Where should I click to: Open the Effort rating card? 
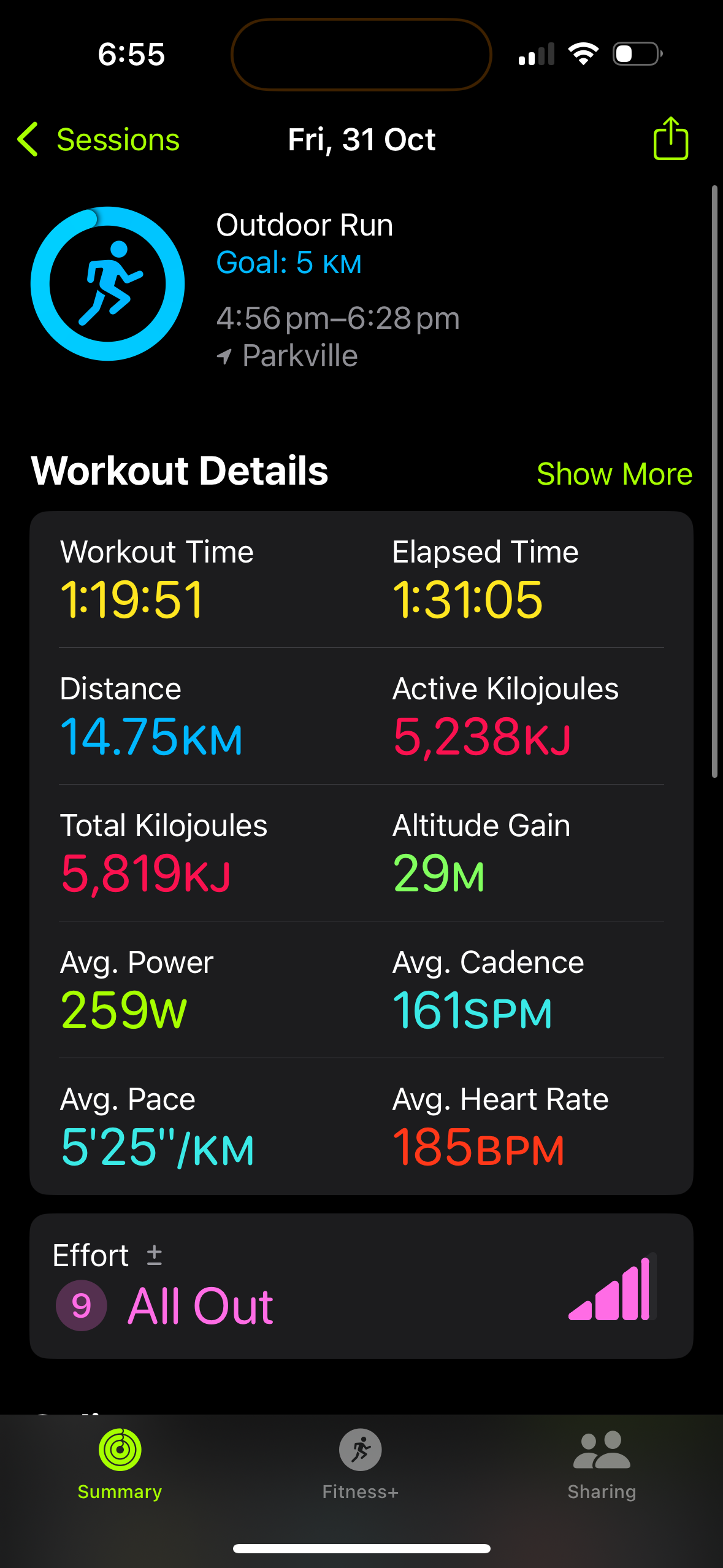coord(361,1285)
